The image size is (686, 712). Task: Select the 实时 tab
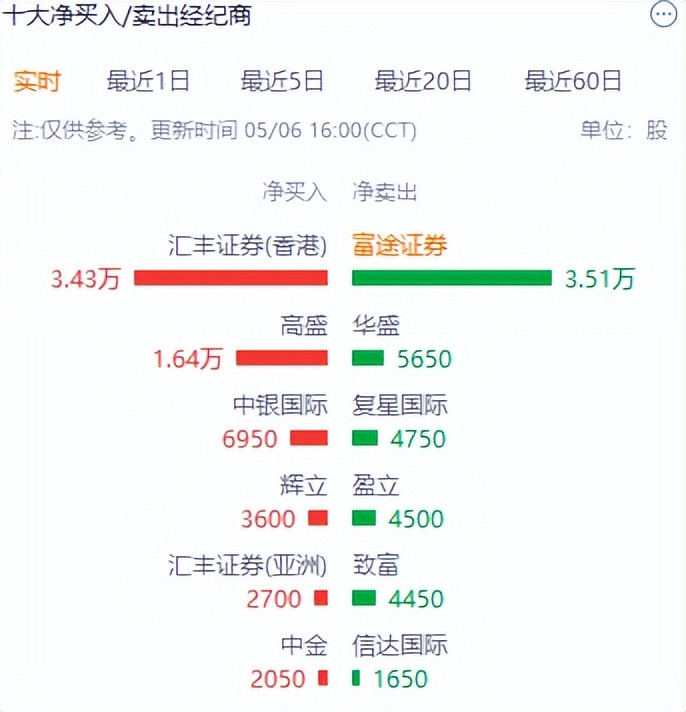coord(37,82)
